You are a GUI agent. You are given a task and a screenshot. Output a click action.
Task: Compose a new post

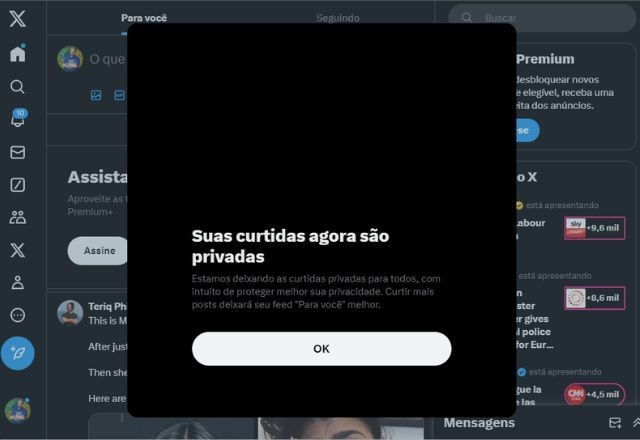pyautogui.click(x=17, y=353)
